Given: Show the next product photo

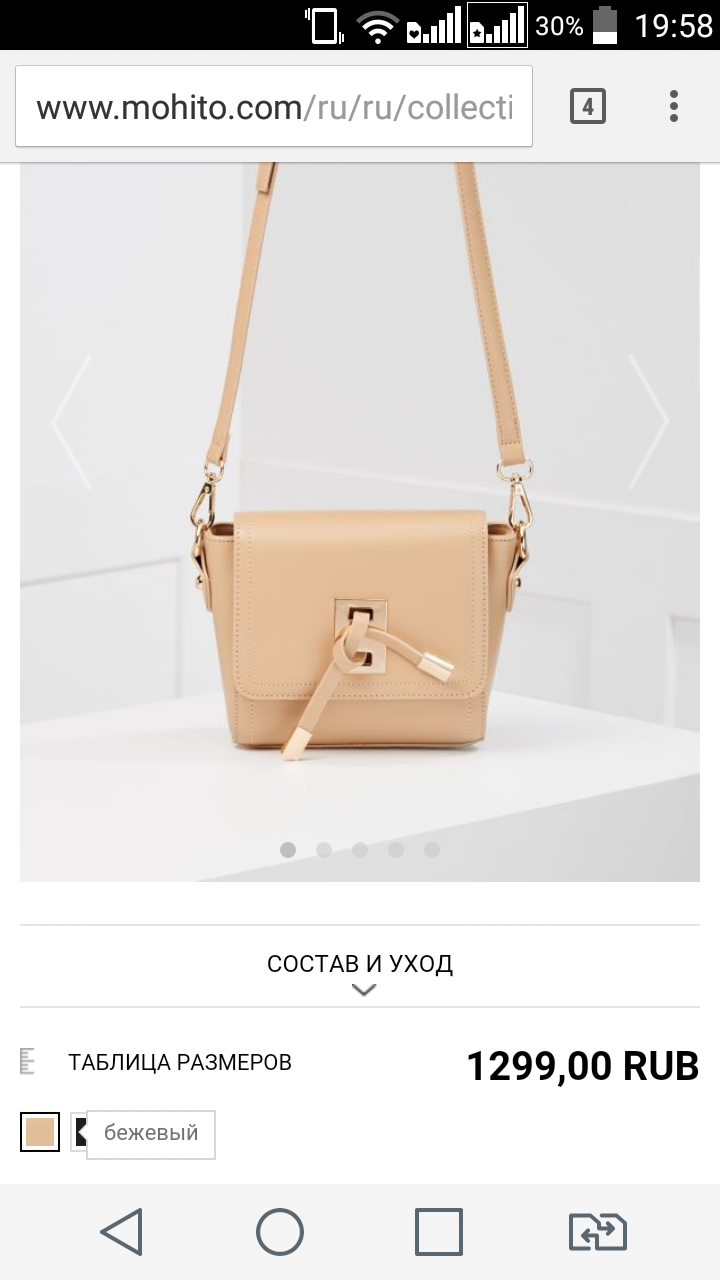Looking at the screenshot, I should 648,421.
